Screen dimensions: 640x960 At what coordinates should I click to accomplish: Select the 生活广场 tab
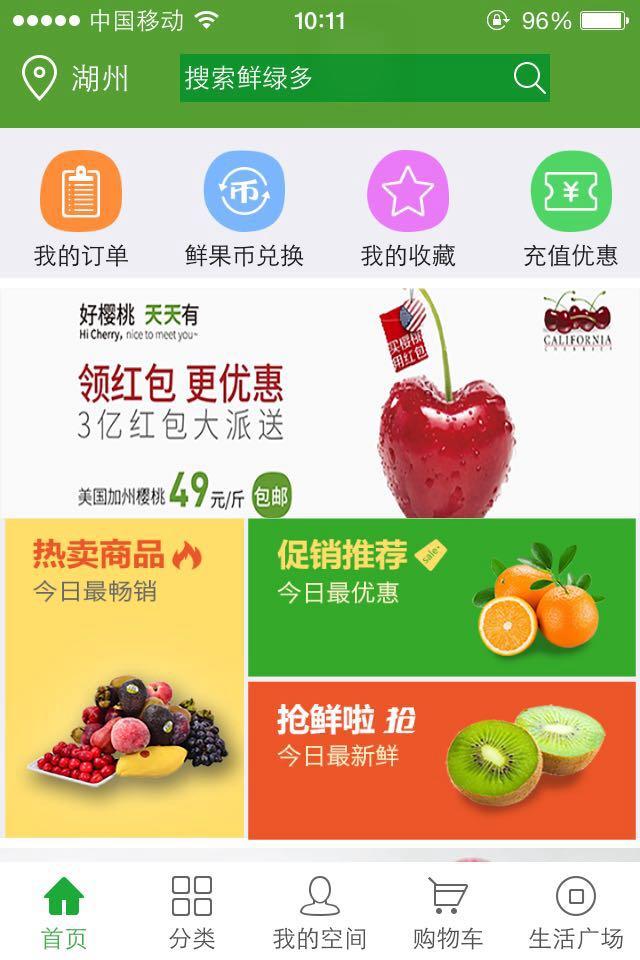(x=576, y=912)
